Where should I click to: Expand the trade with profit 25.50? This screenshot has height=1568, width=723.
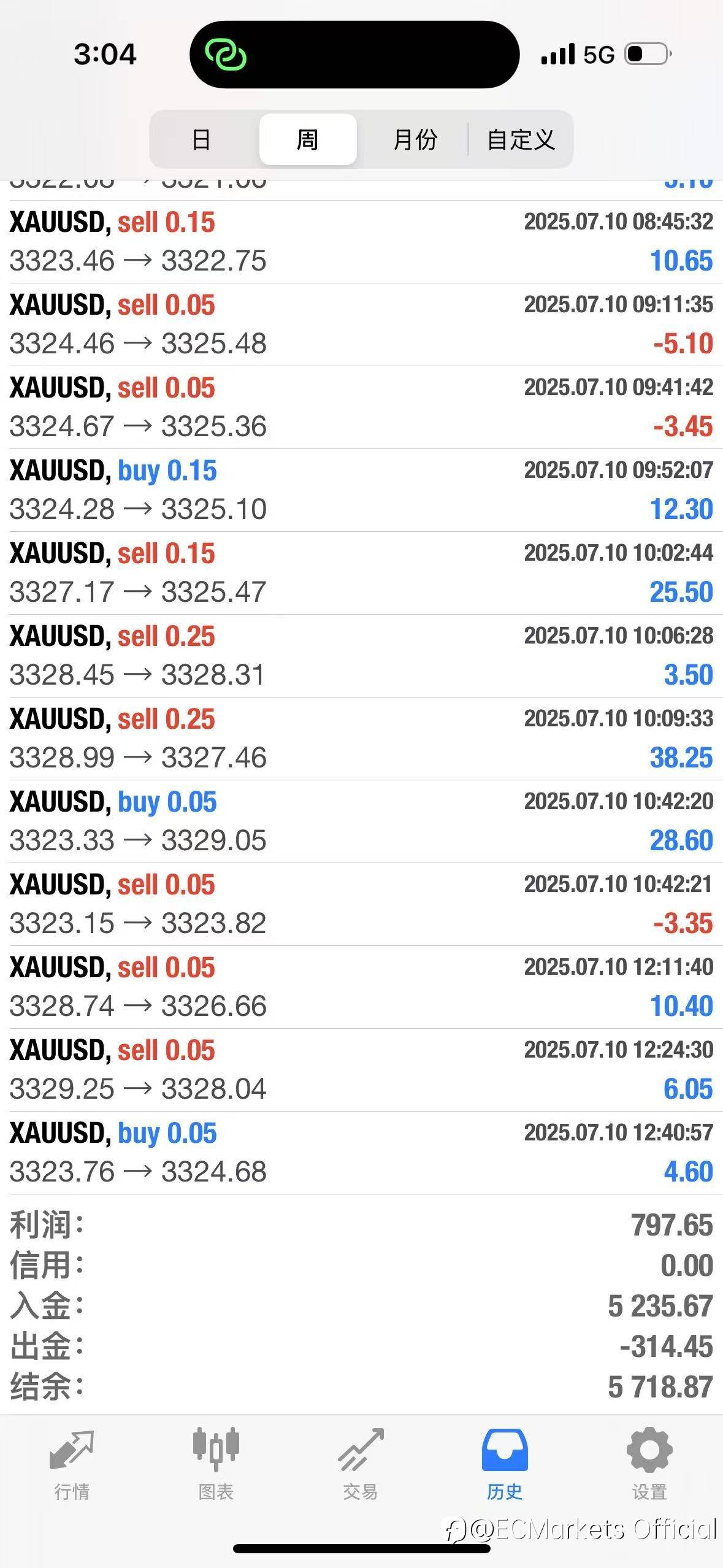click(x=361, y=573)
